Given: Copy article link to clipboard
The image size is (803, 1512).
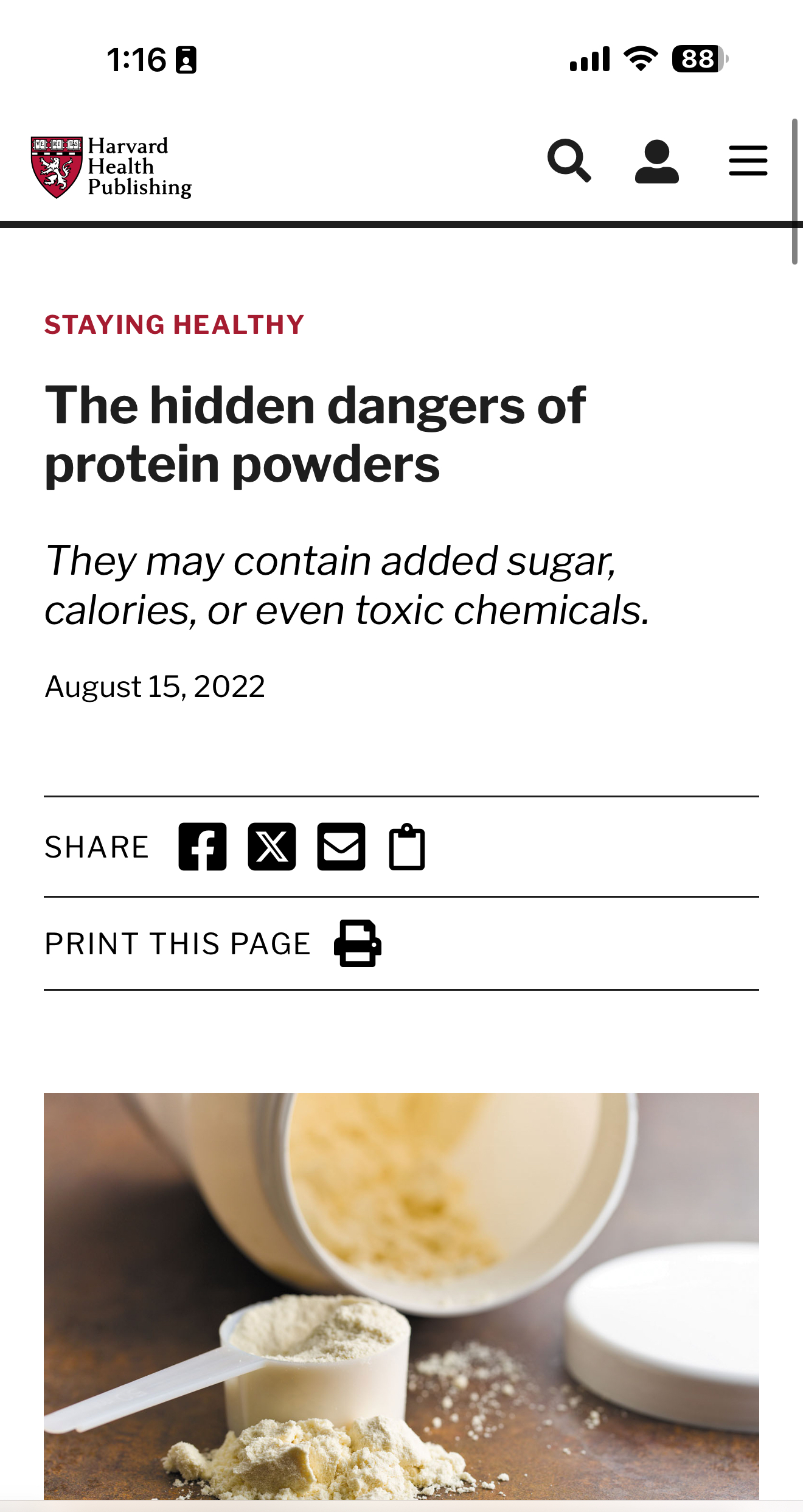Looking at the screenshot, I should pyautogui.click(x=406, y=847).
